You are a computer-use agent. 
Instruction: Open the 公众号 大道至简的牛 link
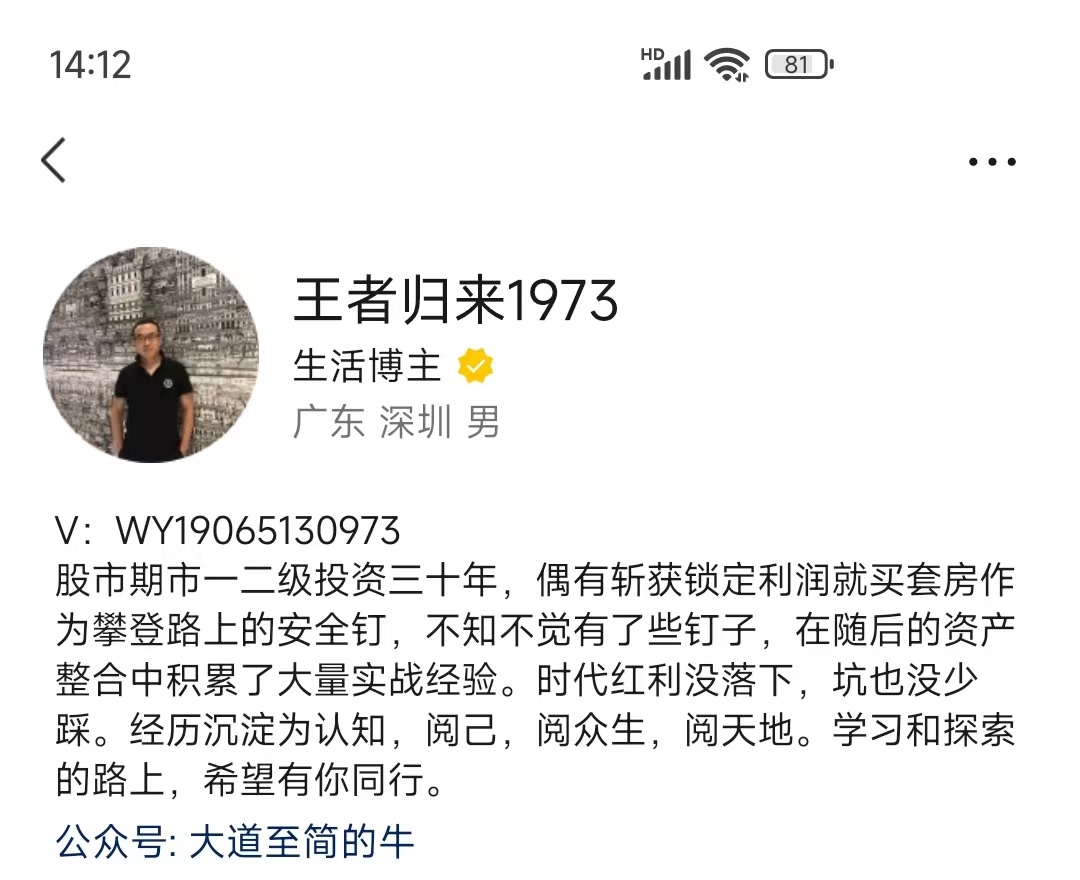point(236,841)
